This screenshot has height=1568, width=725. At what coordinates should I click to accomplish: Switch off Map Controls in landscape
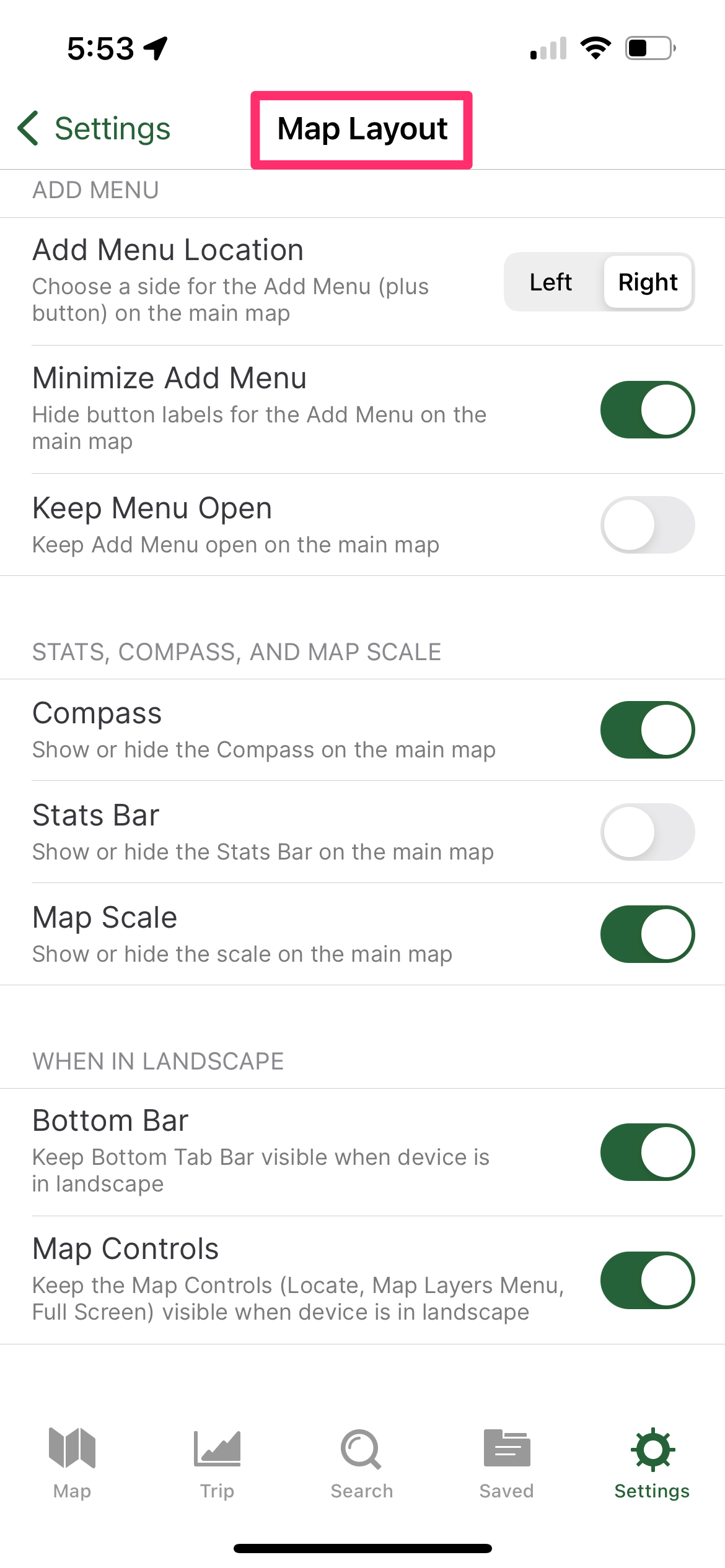[x=648, y=1280]
